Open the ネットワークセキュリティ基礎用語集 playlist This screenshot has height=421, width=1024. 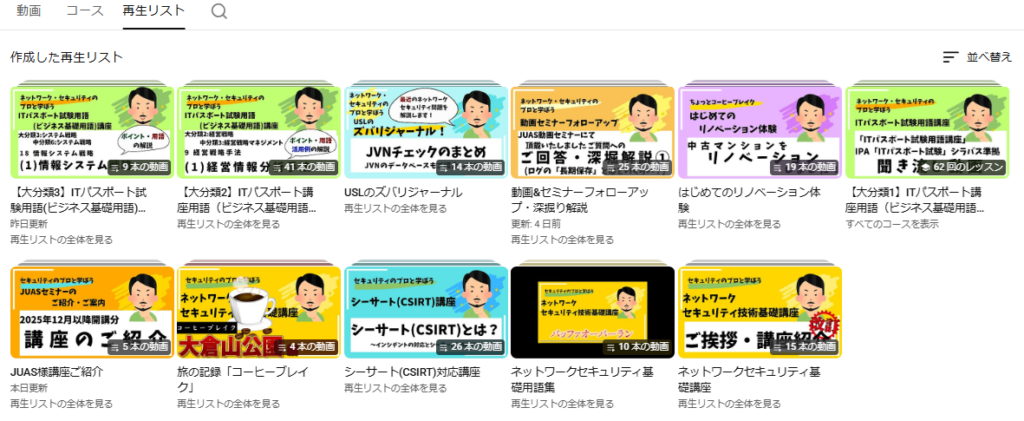pyautogui.click(x=592, y=312)
